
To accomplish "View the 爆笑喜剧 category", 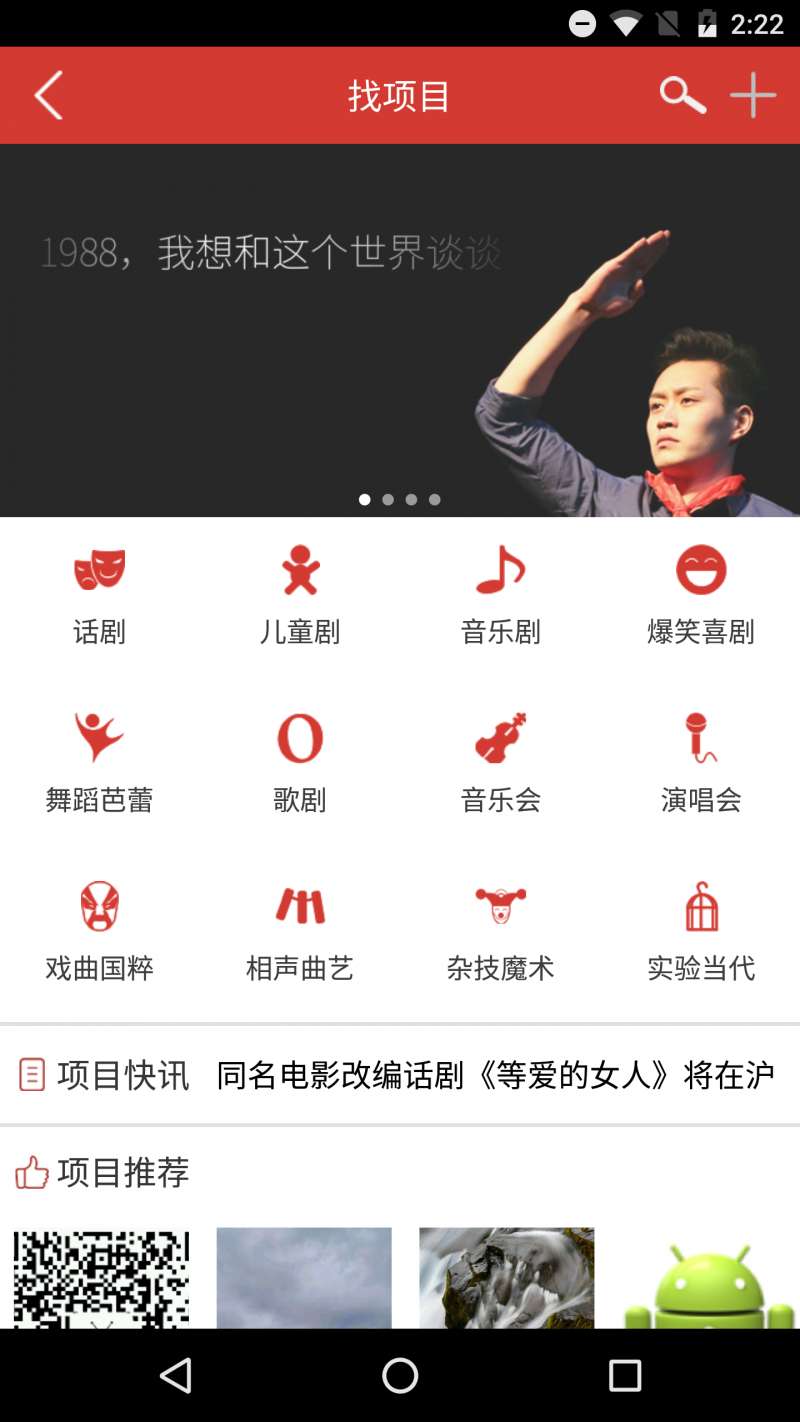I will [x=700, y=595].
